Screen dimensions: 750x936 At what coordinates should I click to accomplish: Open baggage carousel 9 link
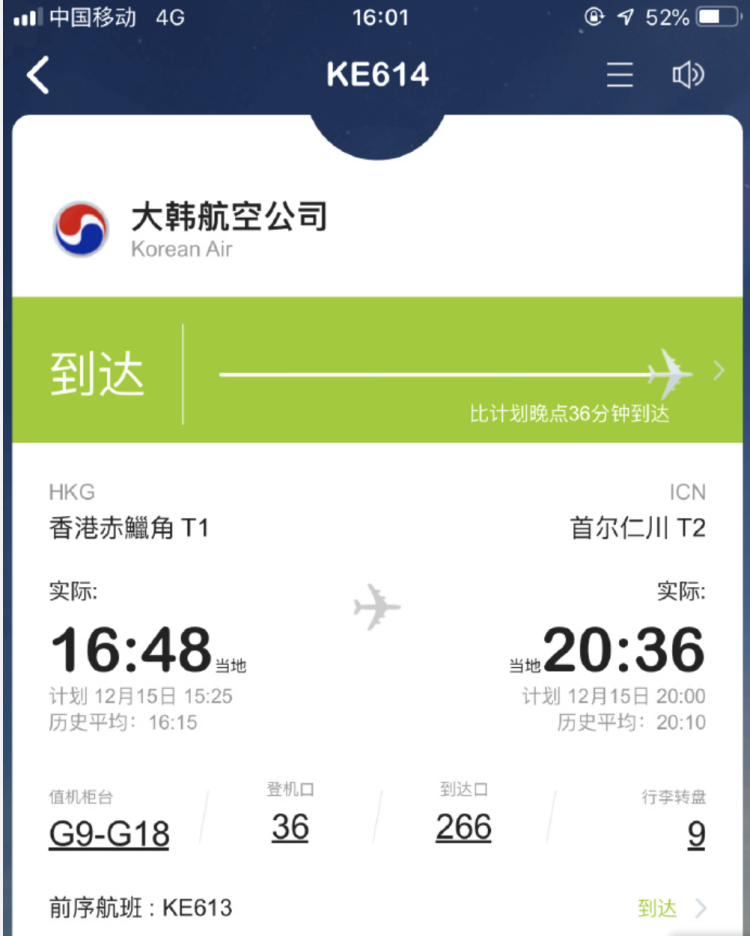click(696, 833)
